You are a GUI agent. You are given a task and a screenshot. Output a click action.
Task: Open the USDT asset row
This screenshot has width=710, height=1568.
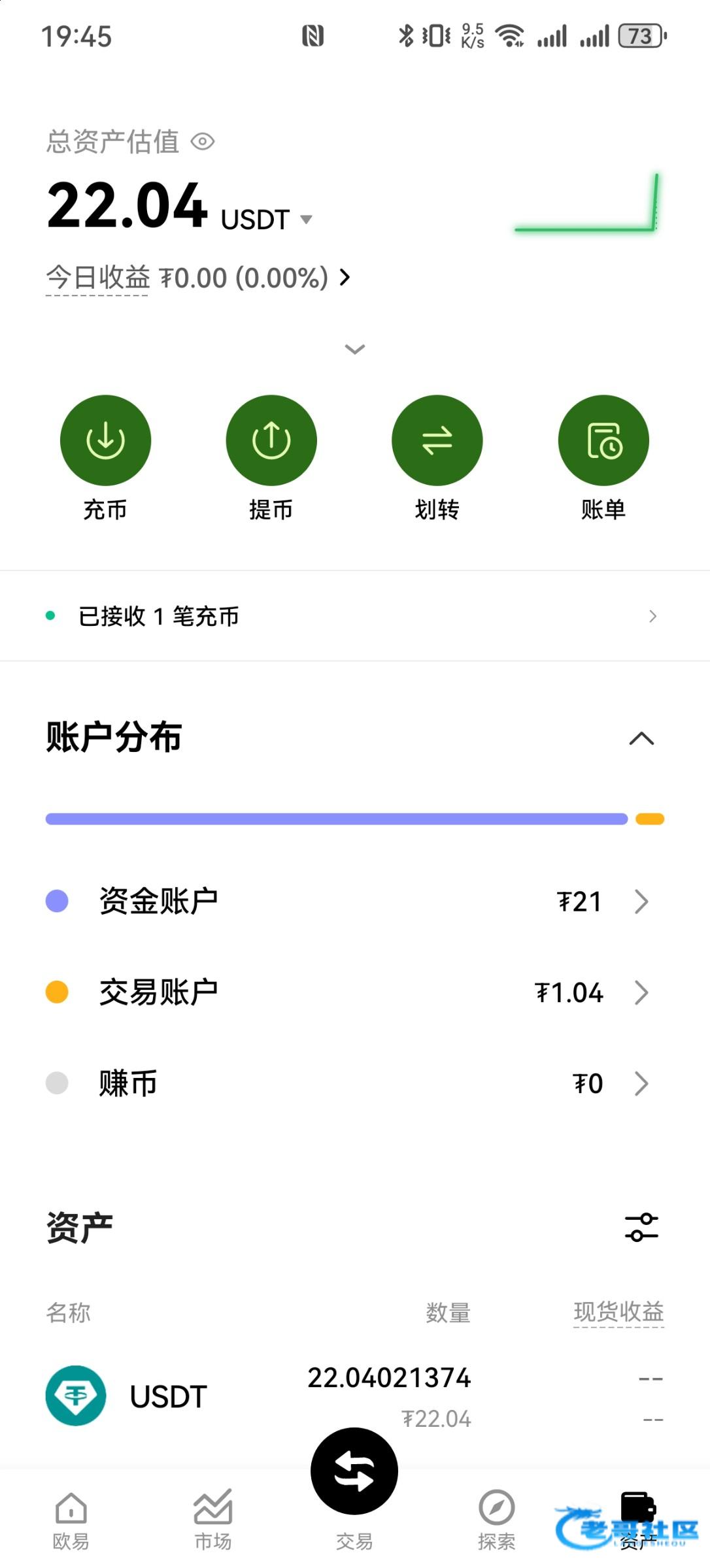[355, 1397]
